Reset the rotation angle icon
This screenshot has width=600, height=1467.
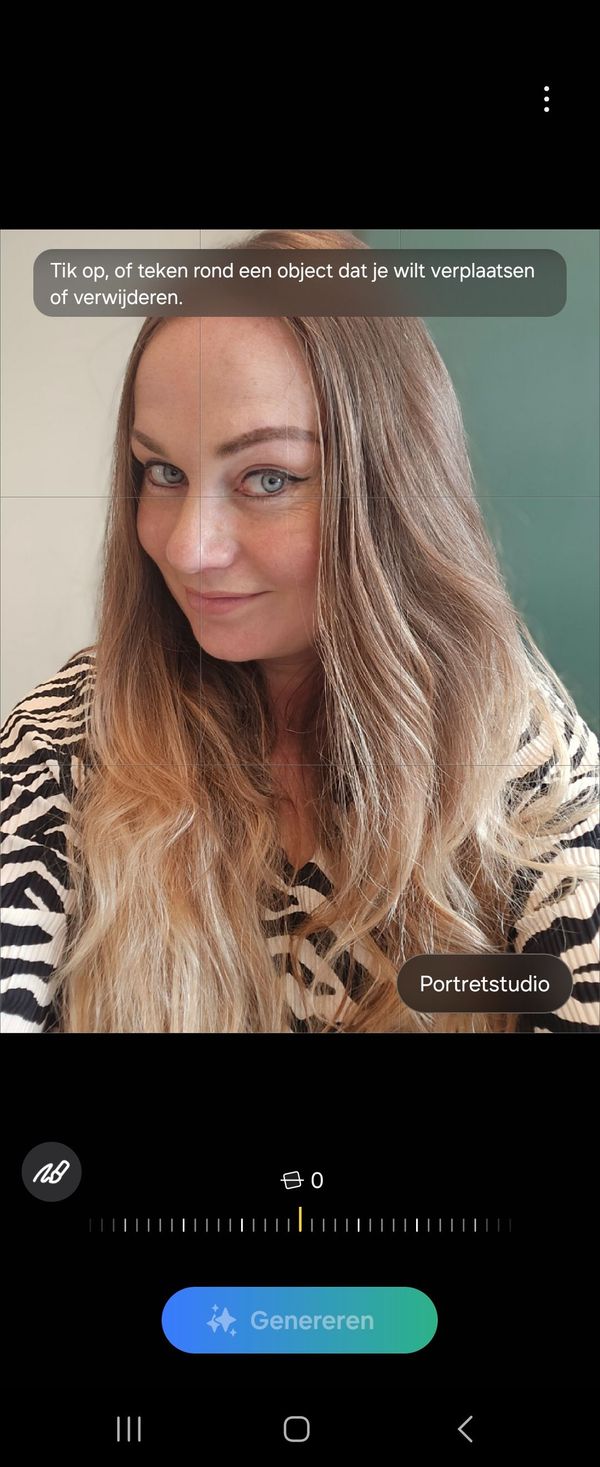[x=291, y=1181]
